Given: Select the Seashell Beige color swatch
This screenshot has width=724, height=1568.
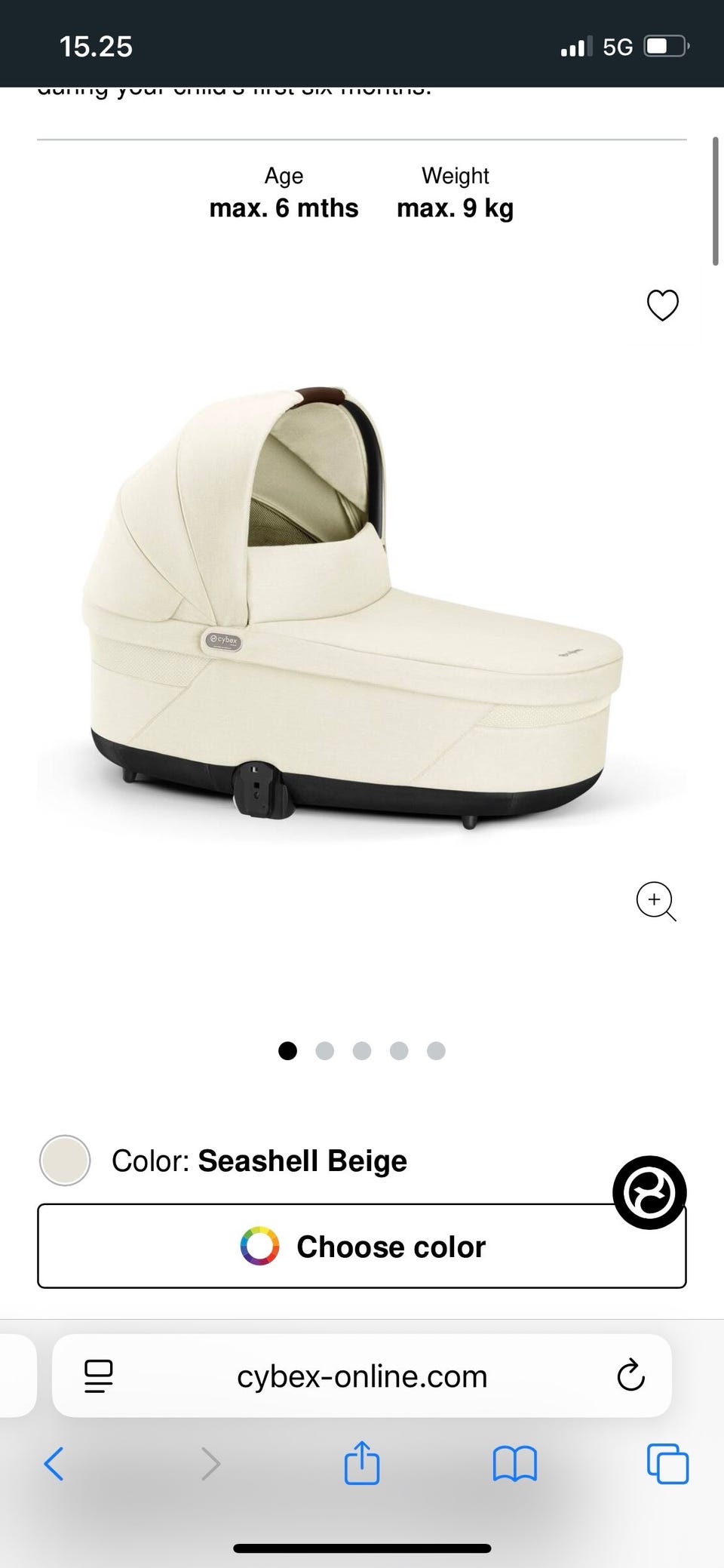Looking at the screenshot, I should 65,1161.
